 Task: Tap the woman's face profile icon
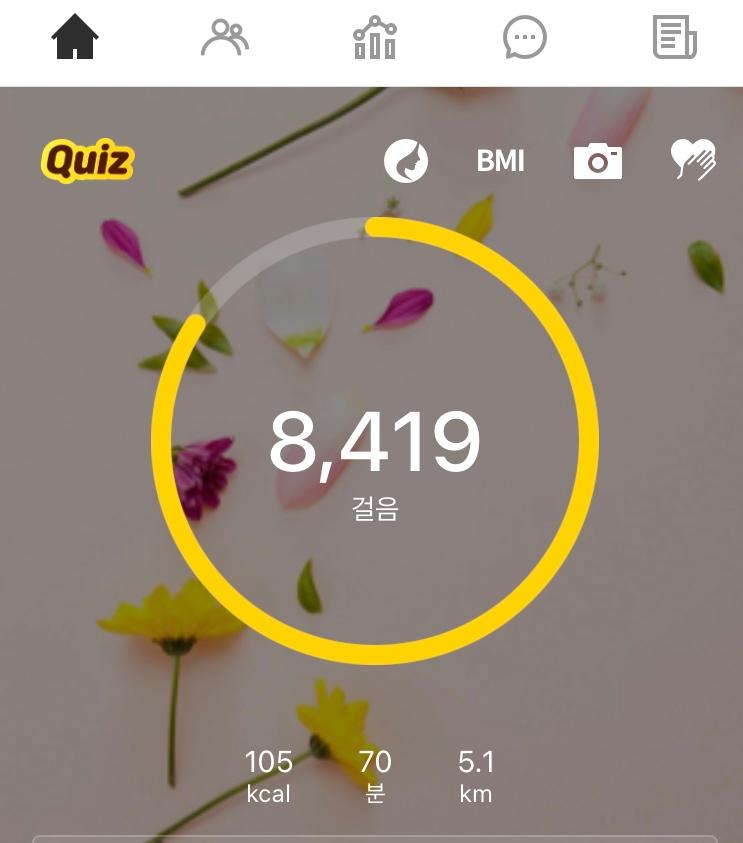pyautogui.click(x=406, y=161)
